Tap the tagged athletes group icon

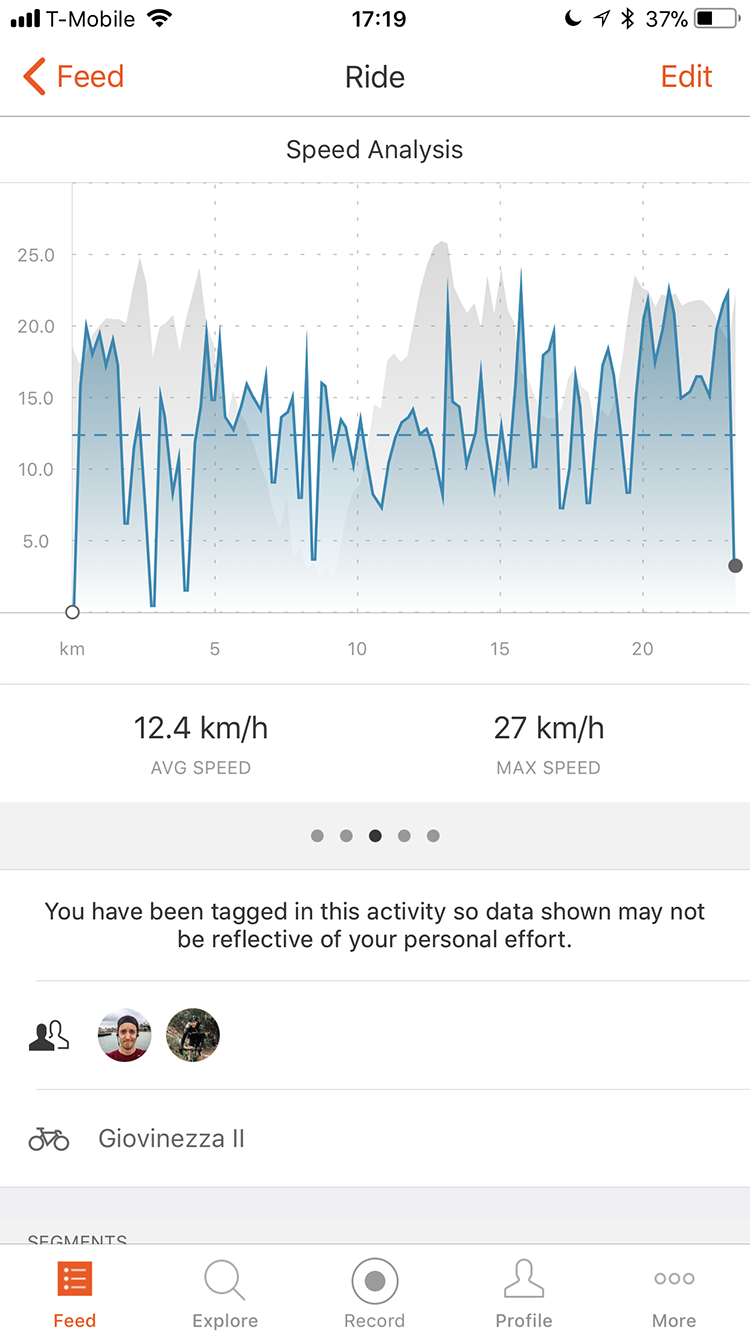click(48, 1035)
